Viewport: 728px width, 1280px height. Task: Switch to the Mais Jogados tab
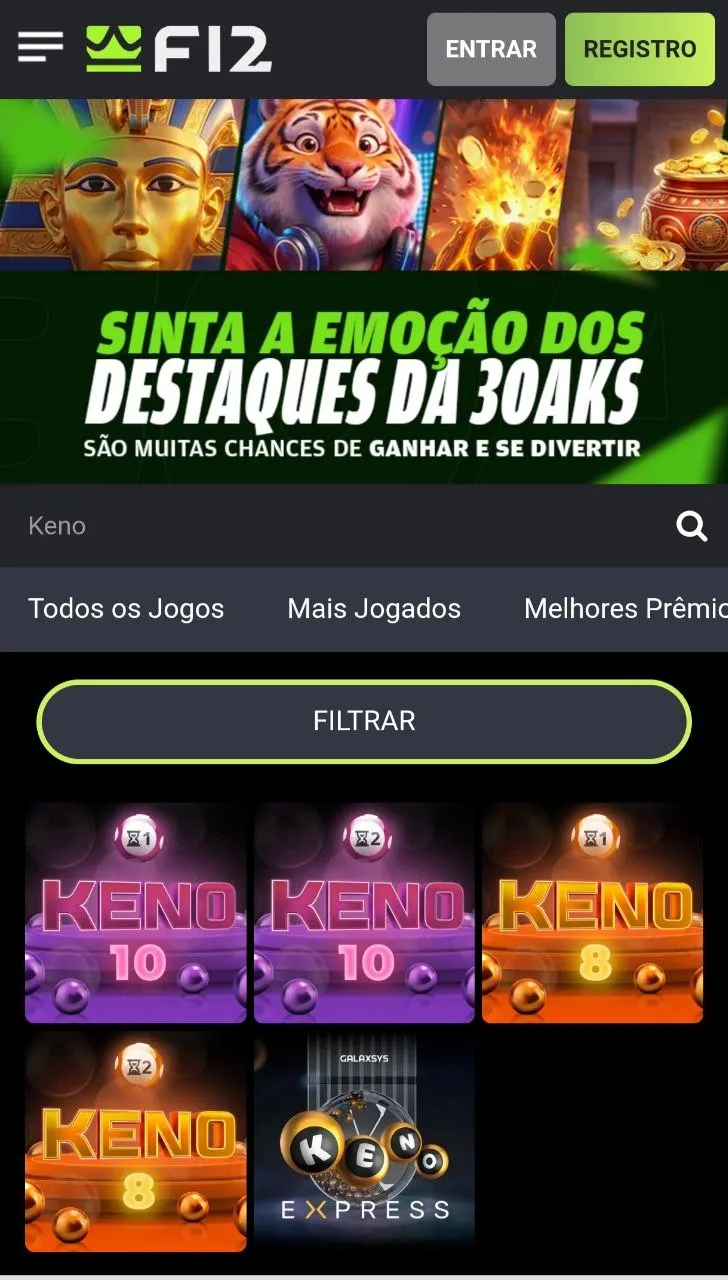click(x=373, y=608)
